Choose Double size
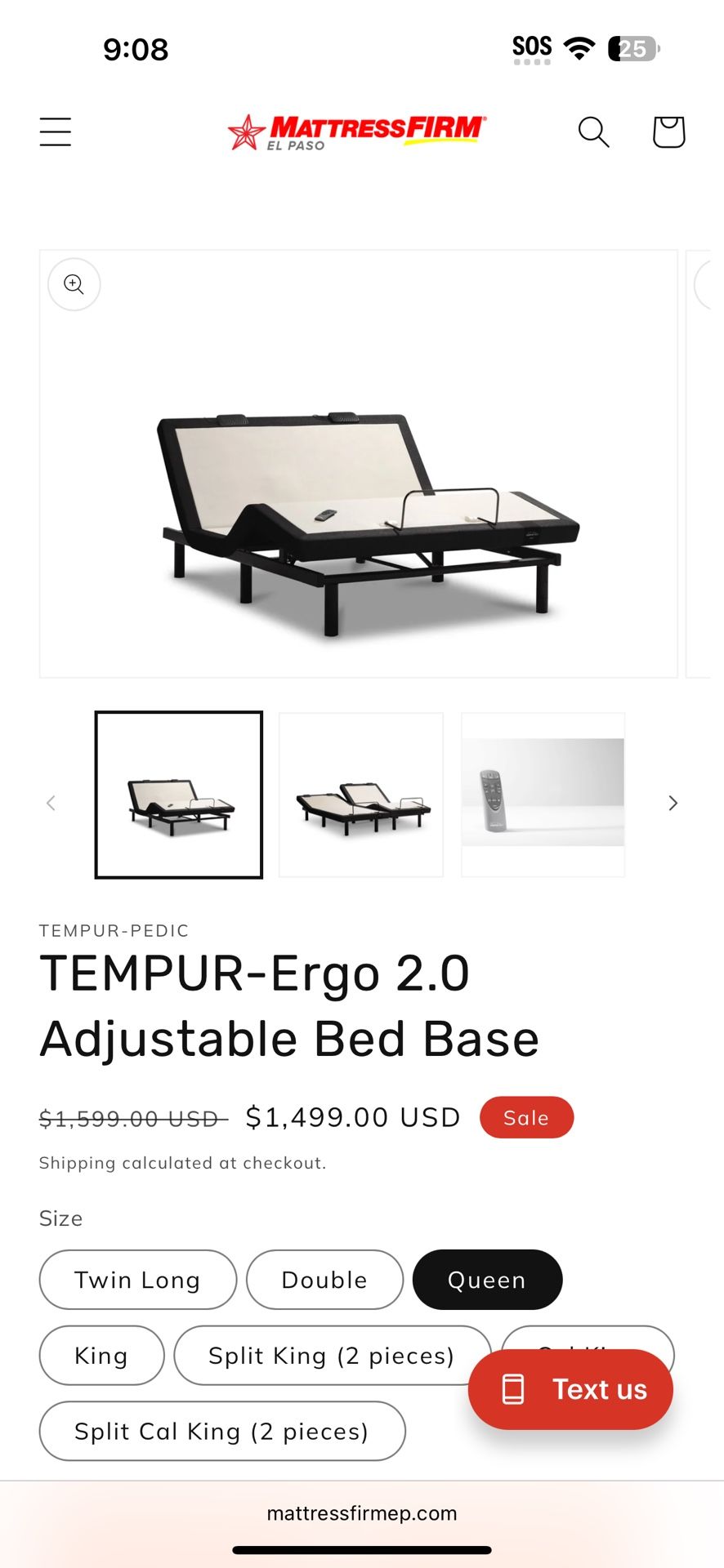Image resolution: width=724 pixels, height=1568 pixels. click(x=324, y=1280)
